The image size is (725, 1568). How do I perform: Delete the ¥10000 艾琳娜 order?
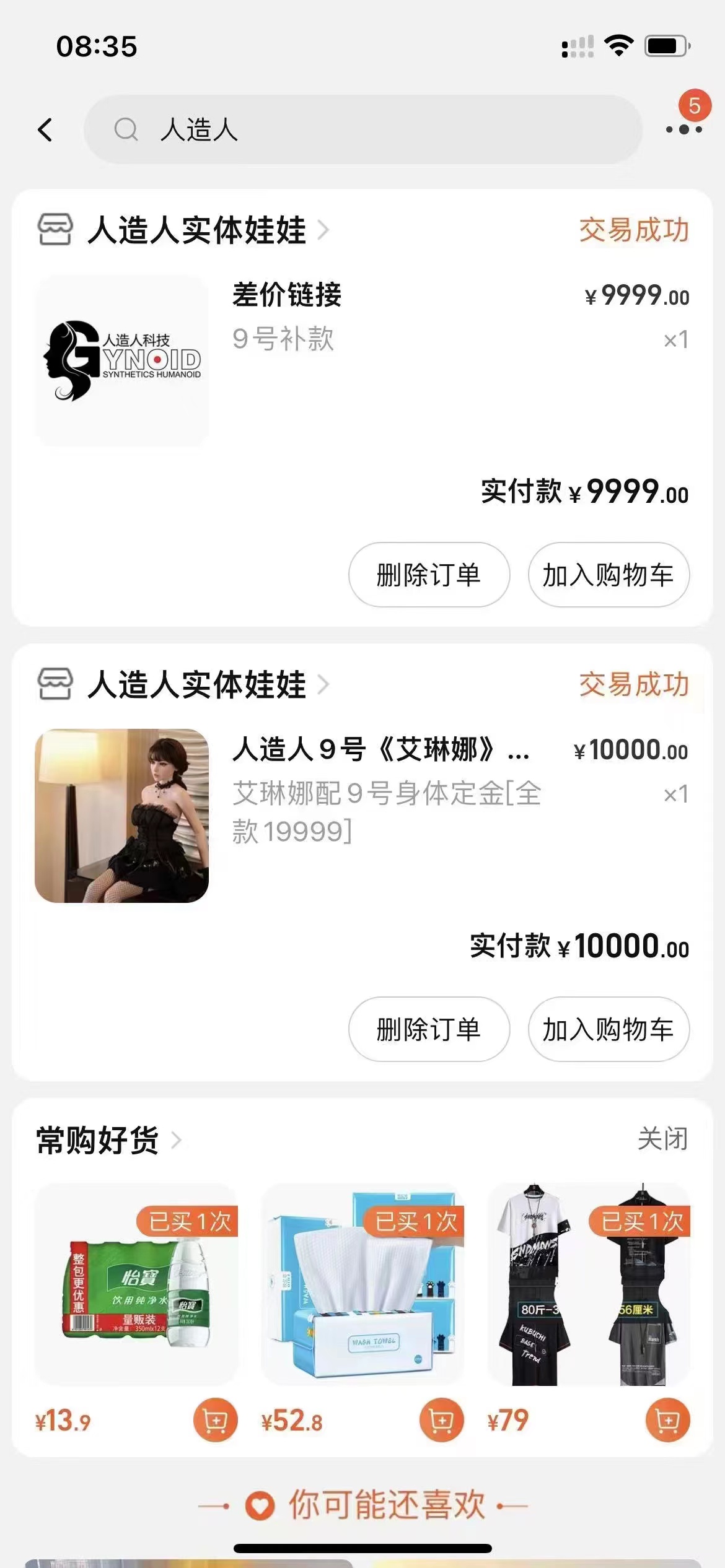[x=429, y=1029]
